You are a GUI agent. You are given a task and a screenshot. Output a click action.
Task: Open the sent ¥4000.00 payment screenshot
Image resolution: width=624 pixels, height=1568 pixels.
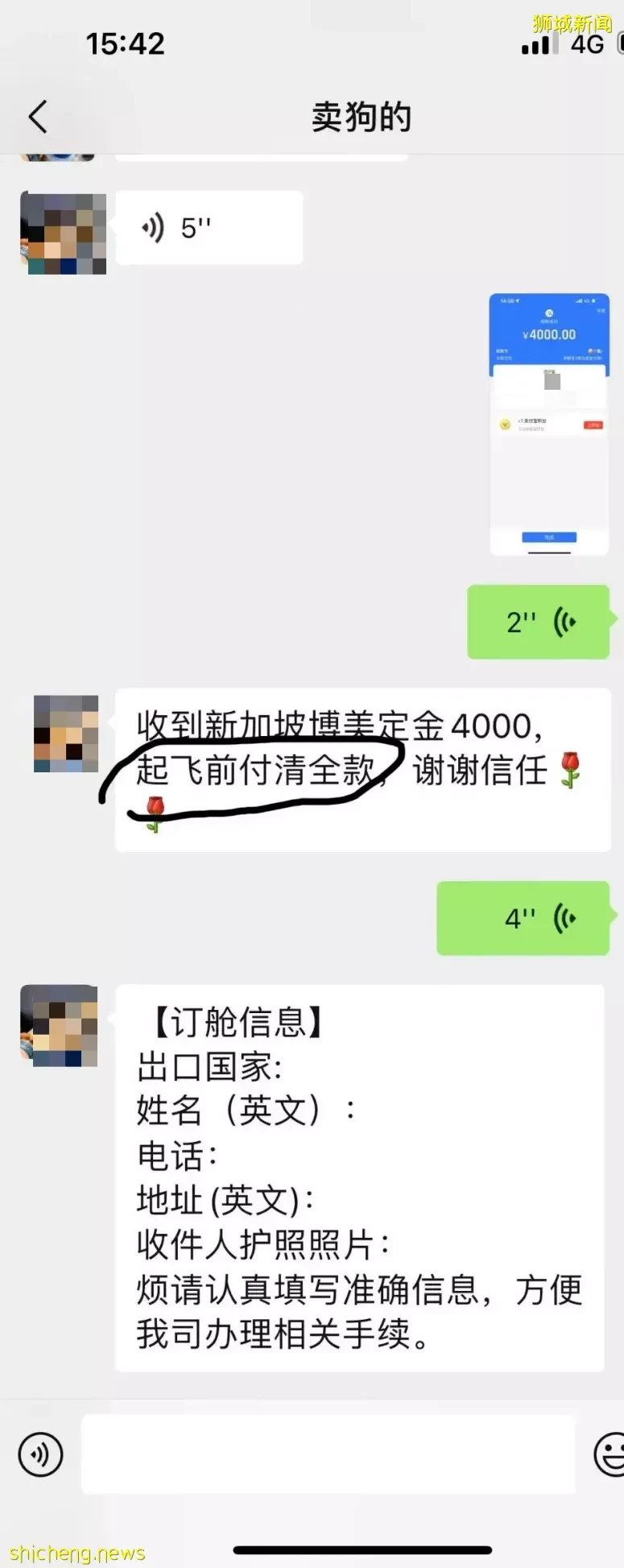pos(549,424)
